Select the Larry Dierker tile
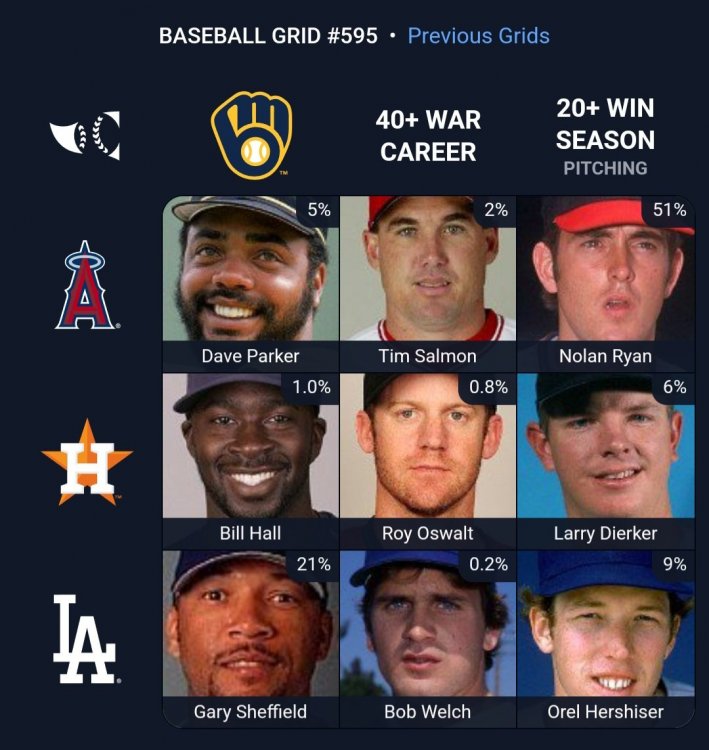 pos(605,461)
